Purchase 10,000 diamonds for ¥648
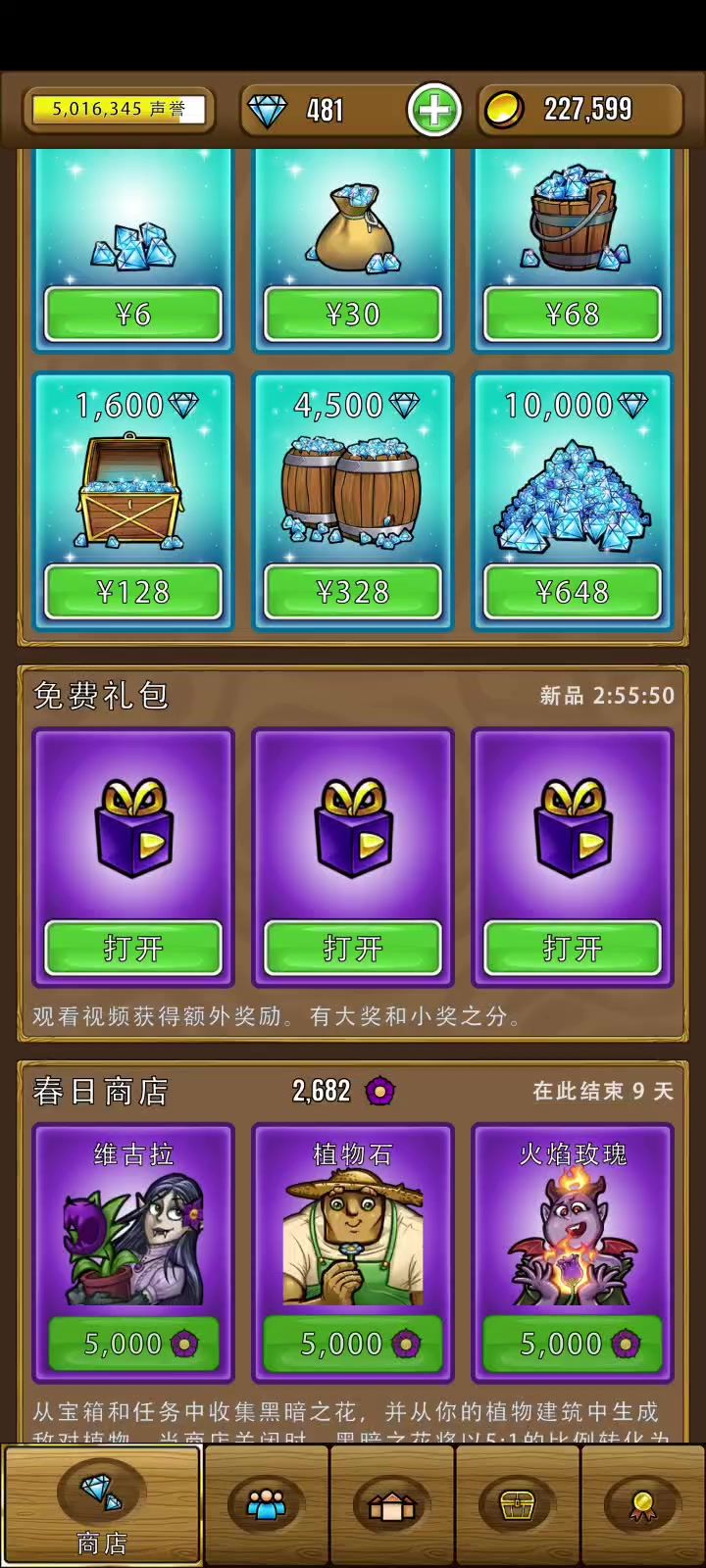This screenshot has height=1568, width=706. coord(573,592)
